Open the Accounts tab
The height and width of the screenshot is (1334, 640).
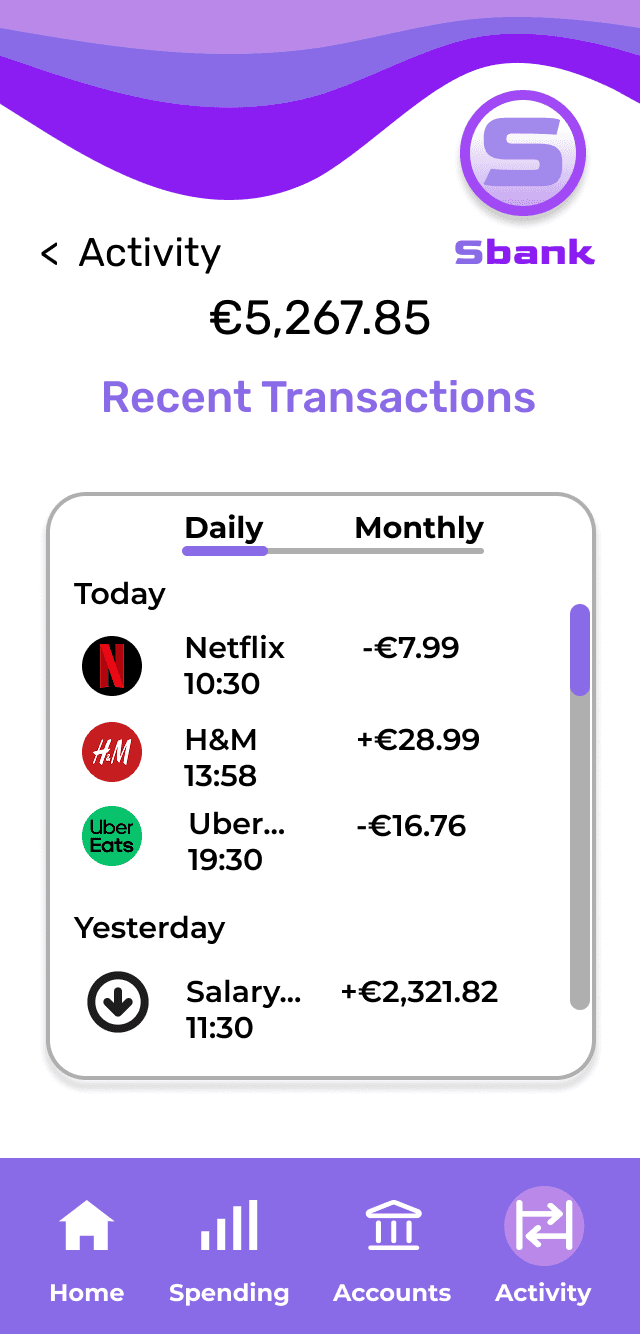393,1252
